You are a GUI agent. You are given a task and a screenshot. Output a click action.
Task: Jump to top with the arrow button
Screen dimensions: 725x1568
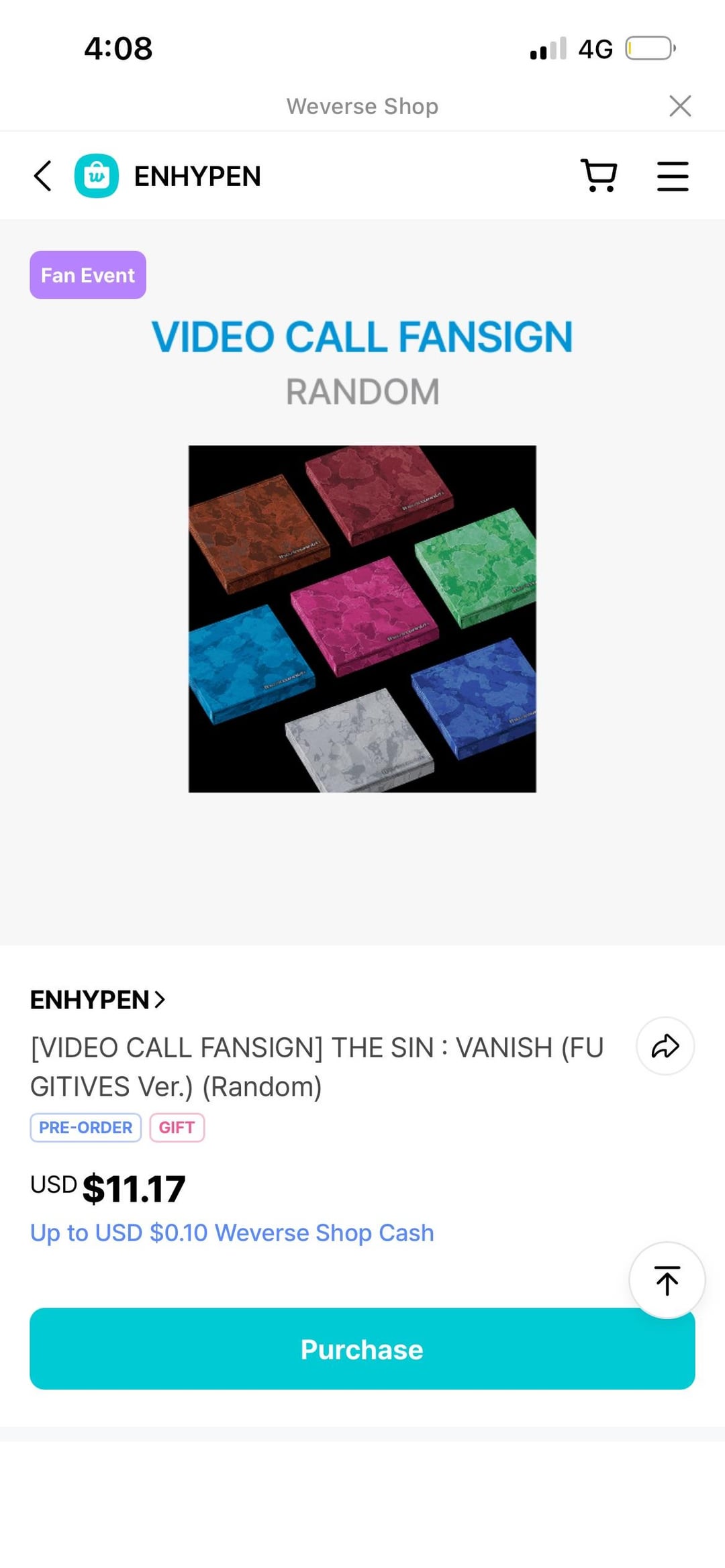[x=667, y=1280]
